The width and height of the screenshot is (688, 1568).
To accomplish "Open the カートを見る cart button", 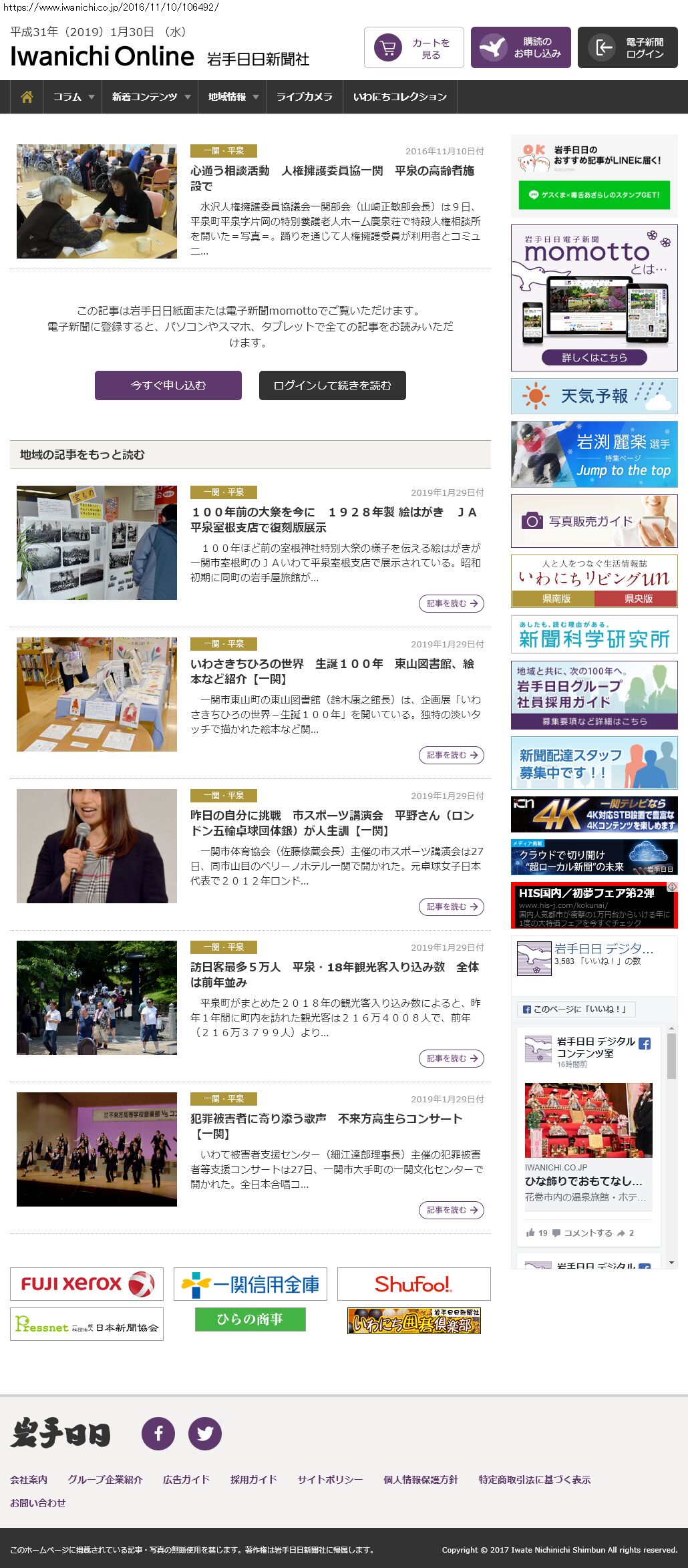I will [413, 47].
